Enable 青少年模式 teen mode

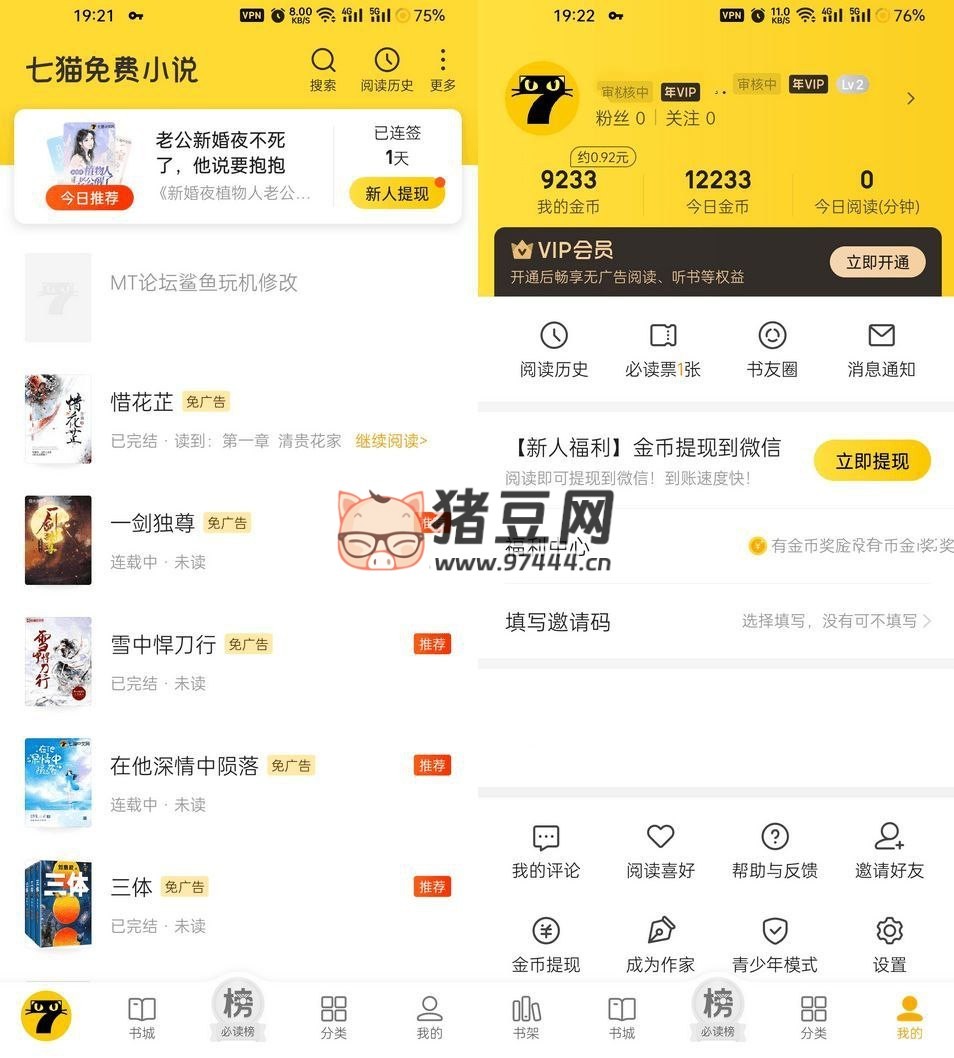(774, 946)
